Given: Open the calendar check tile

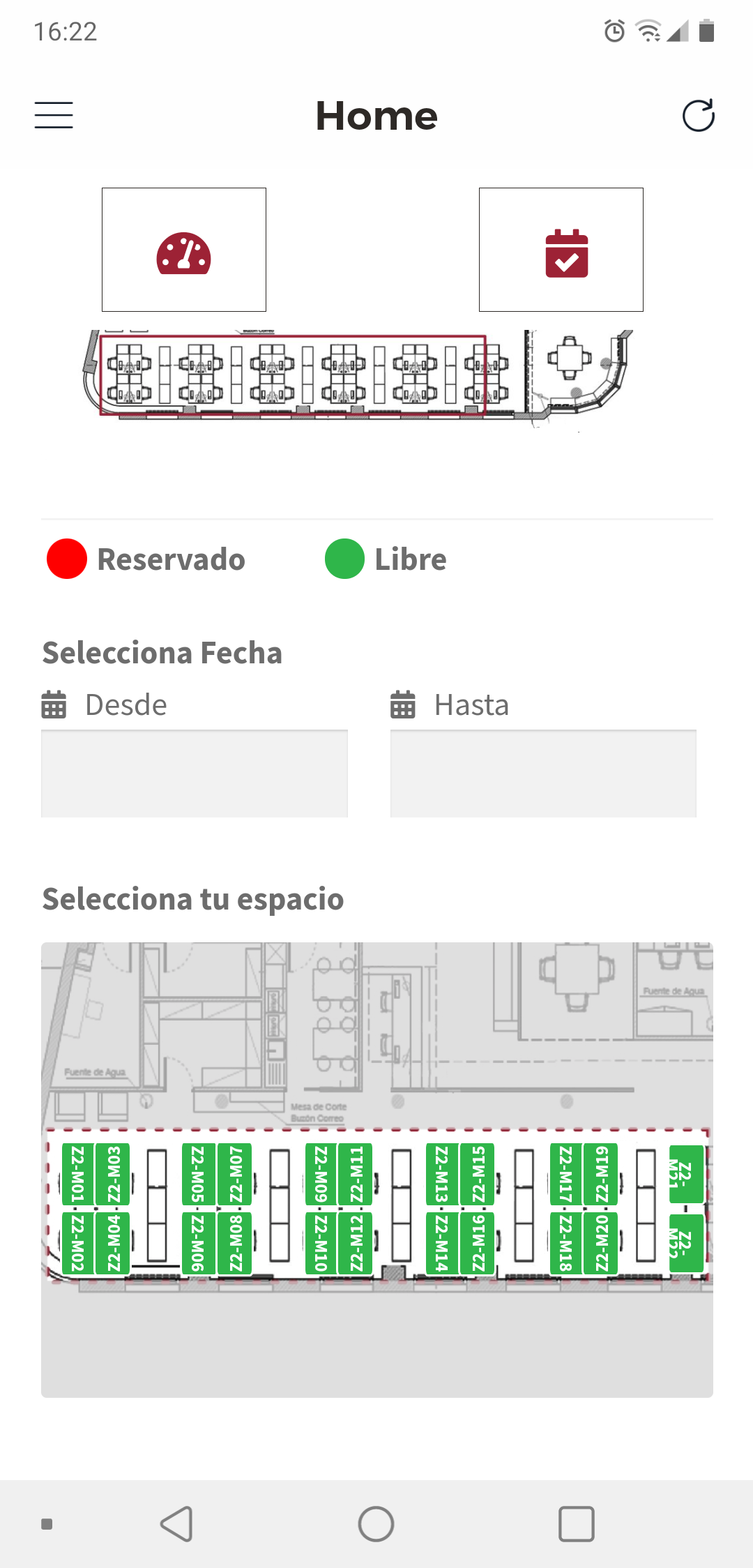Looking at the screenshot, I should pyautogui.click(x=561, y=250).
